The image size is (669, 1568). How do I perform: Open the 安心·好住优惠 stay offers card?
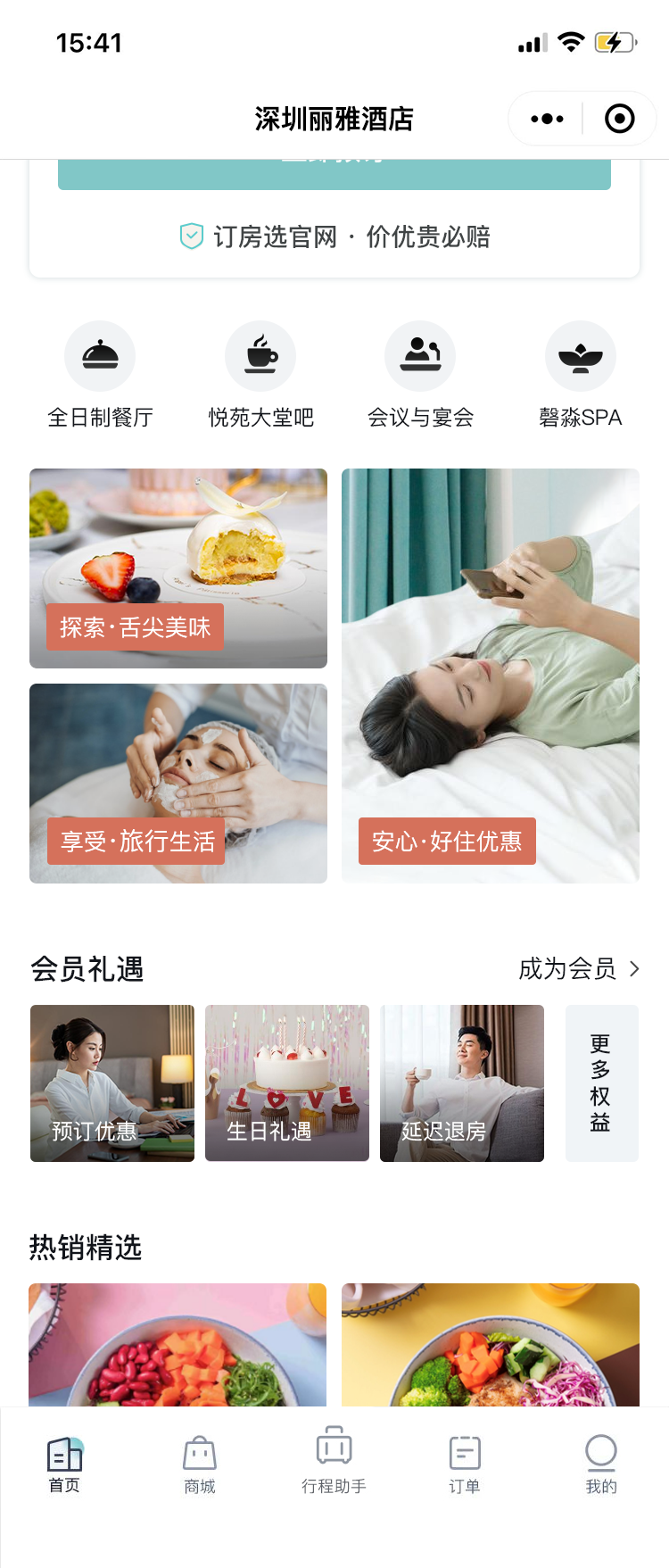tap(491, 676)
